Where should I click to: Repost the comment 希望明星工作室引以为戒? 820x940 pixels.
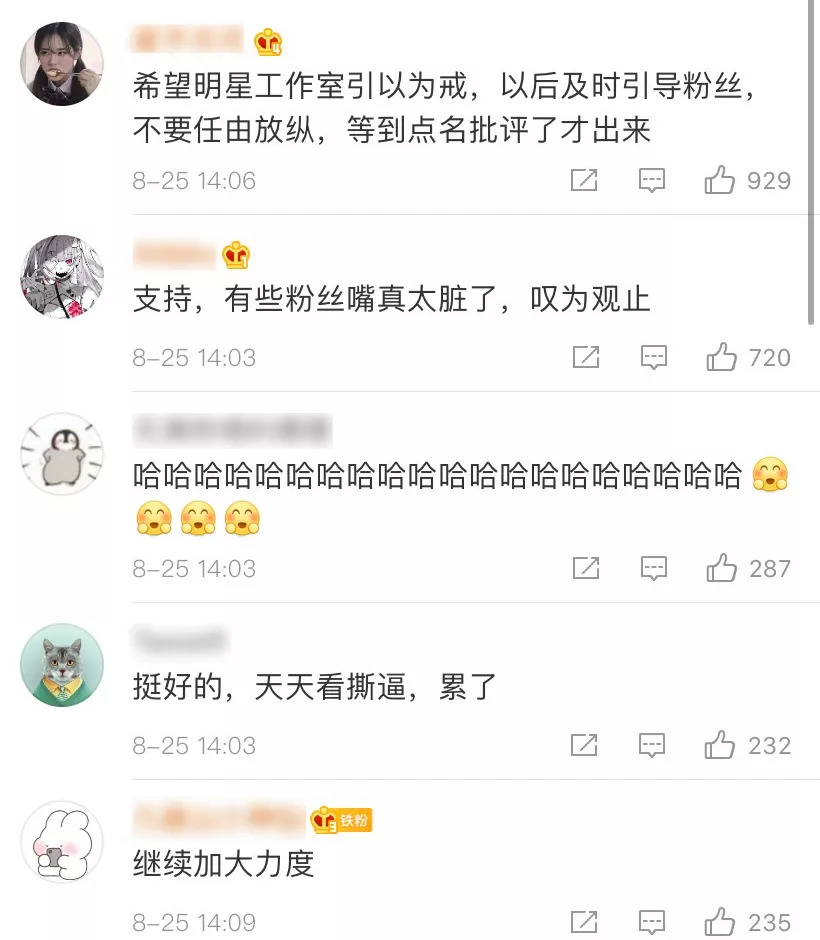585,180
